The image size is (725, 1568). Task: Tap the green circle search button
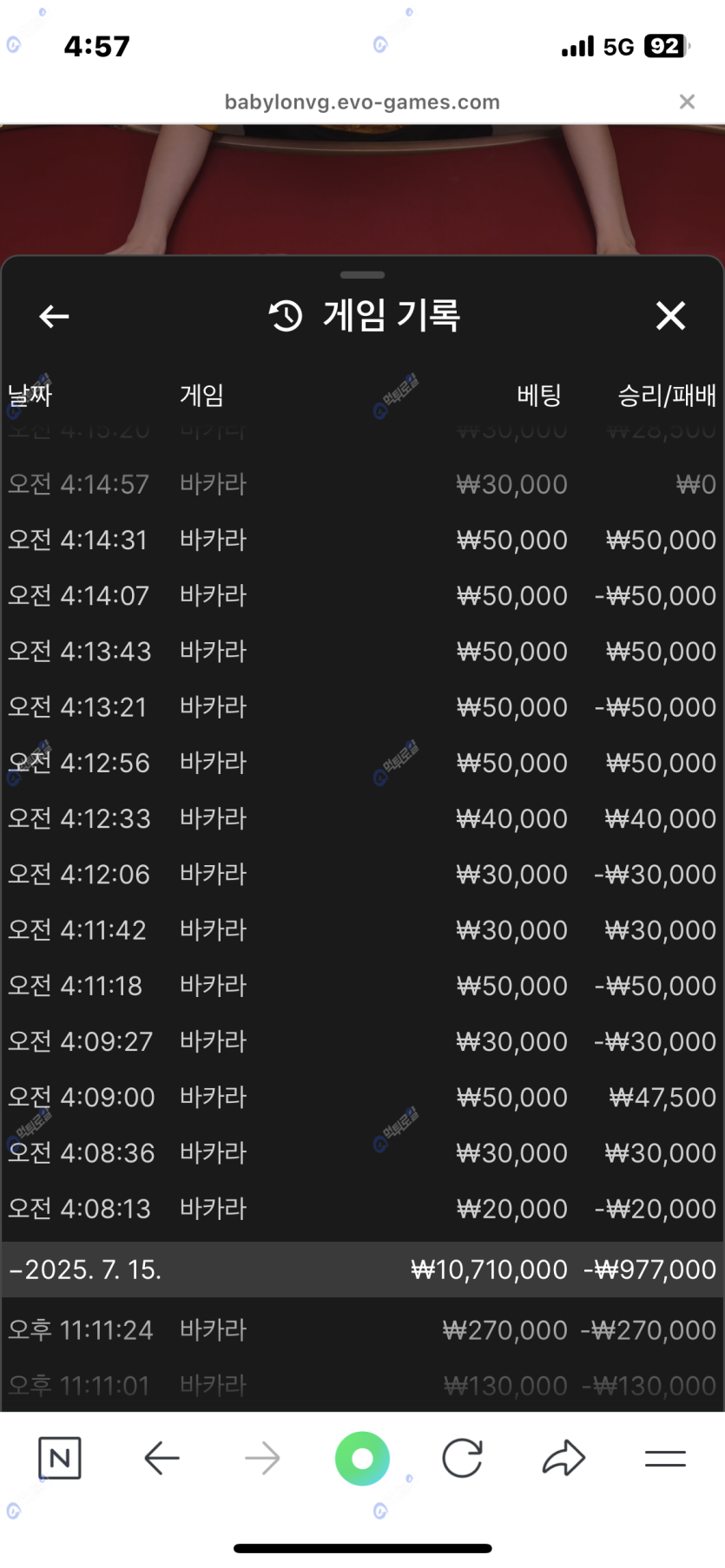click(x=362, y=1458)
